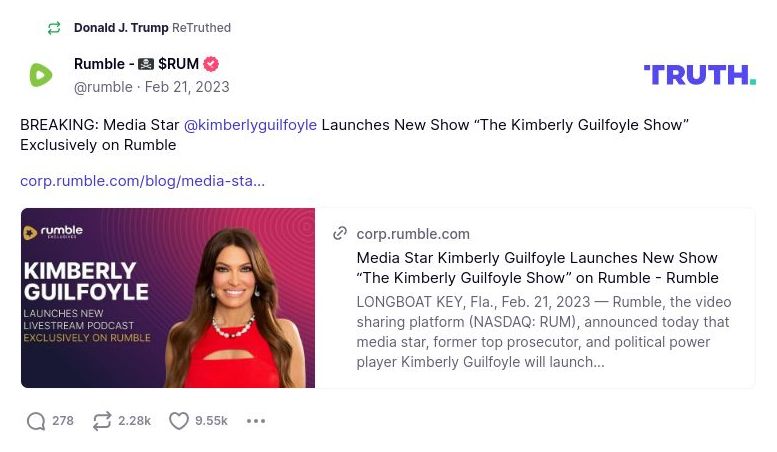Screen dimensions: 777x452
Task: Open Rumble's profile avatar
Action: click(x=41, y=75)
